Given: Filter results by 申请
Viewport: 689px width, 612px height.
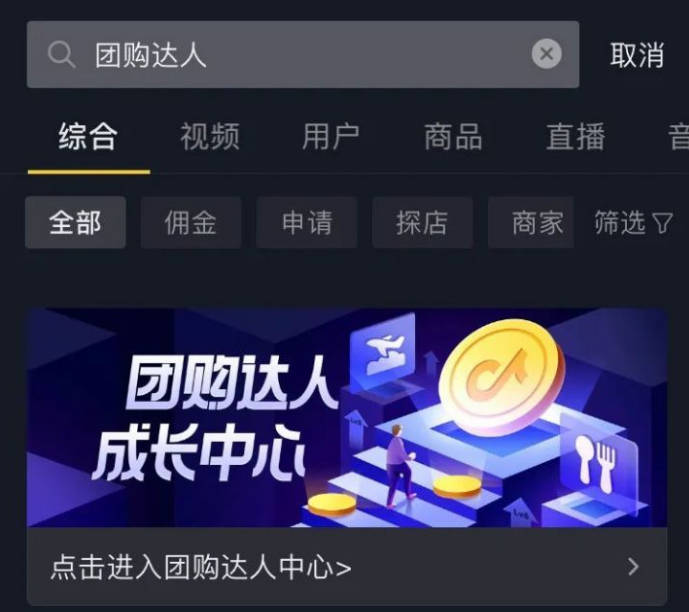Looking at the screenshot, I should pos(307,222).
